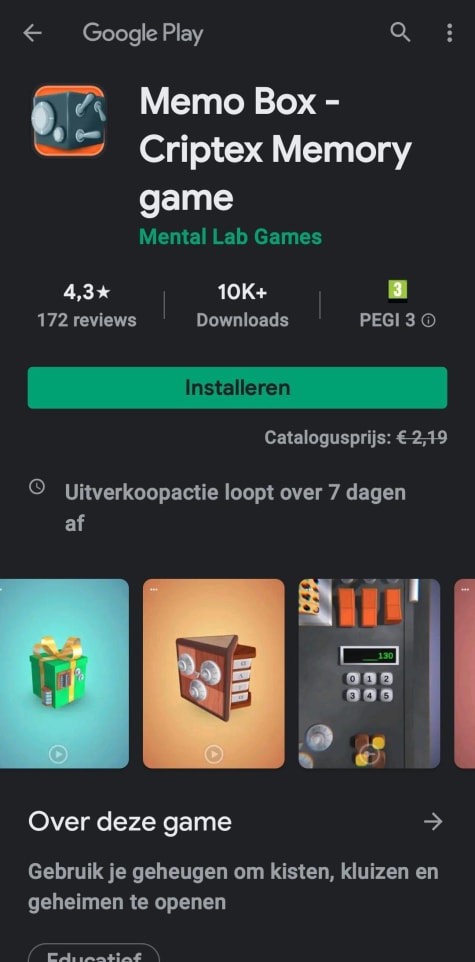Open Google Play search

pyautogui.click(x=400, y=33)
